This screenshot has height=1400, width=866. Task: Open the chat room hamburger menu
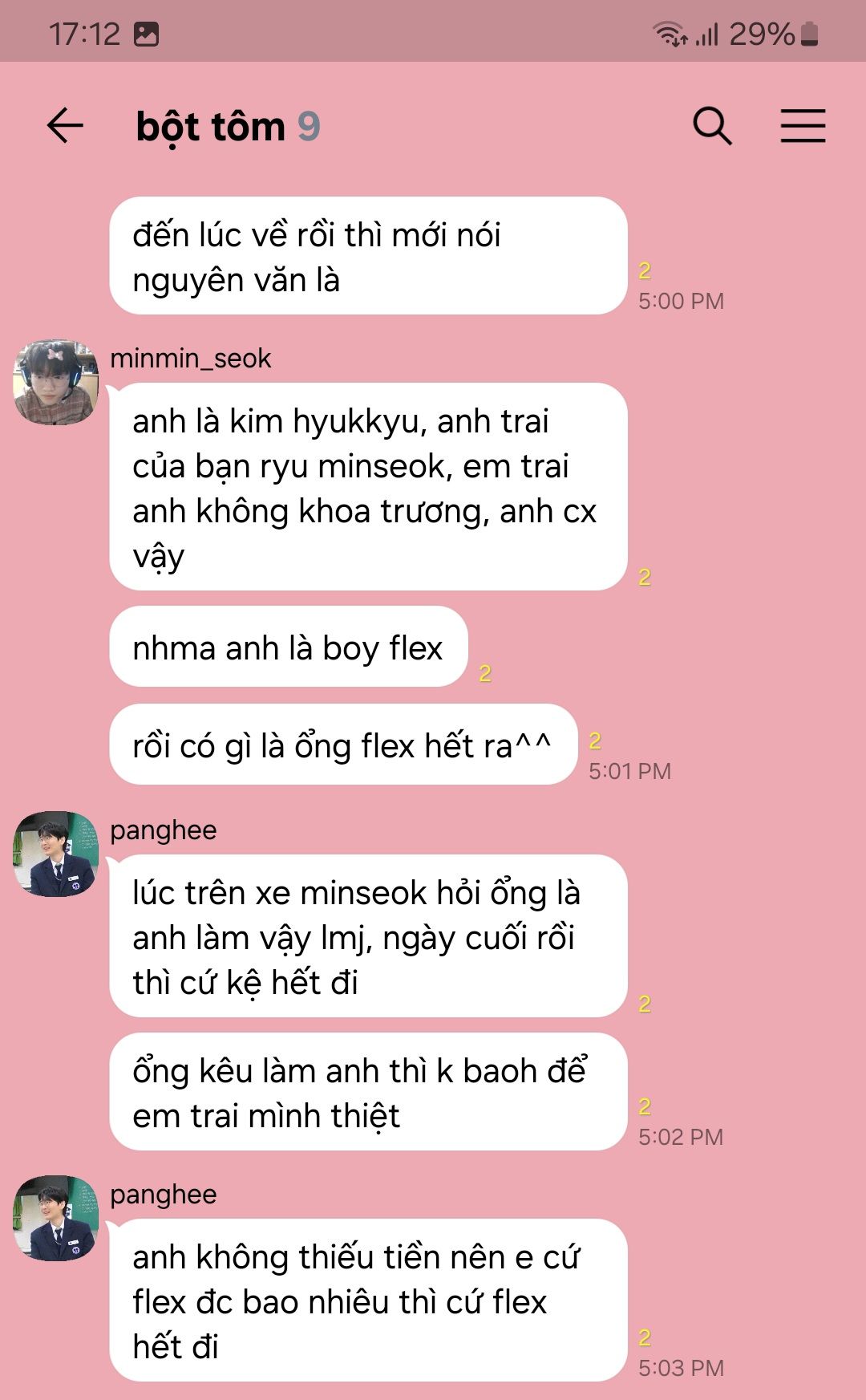[803, 126]
